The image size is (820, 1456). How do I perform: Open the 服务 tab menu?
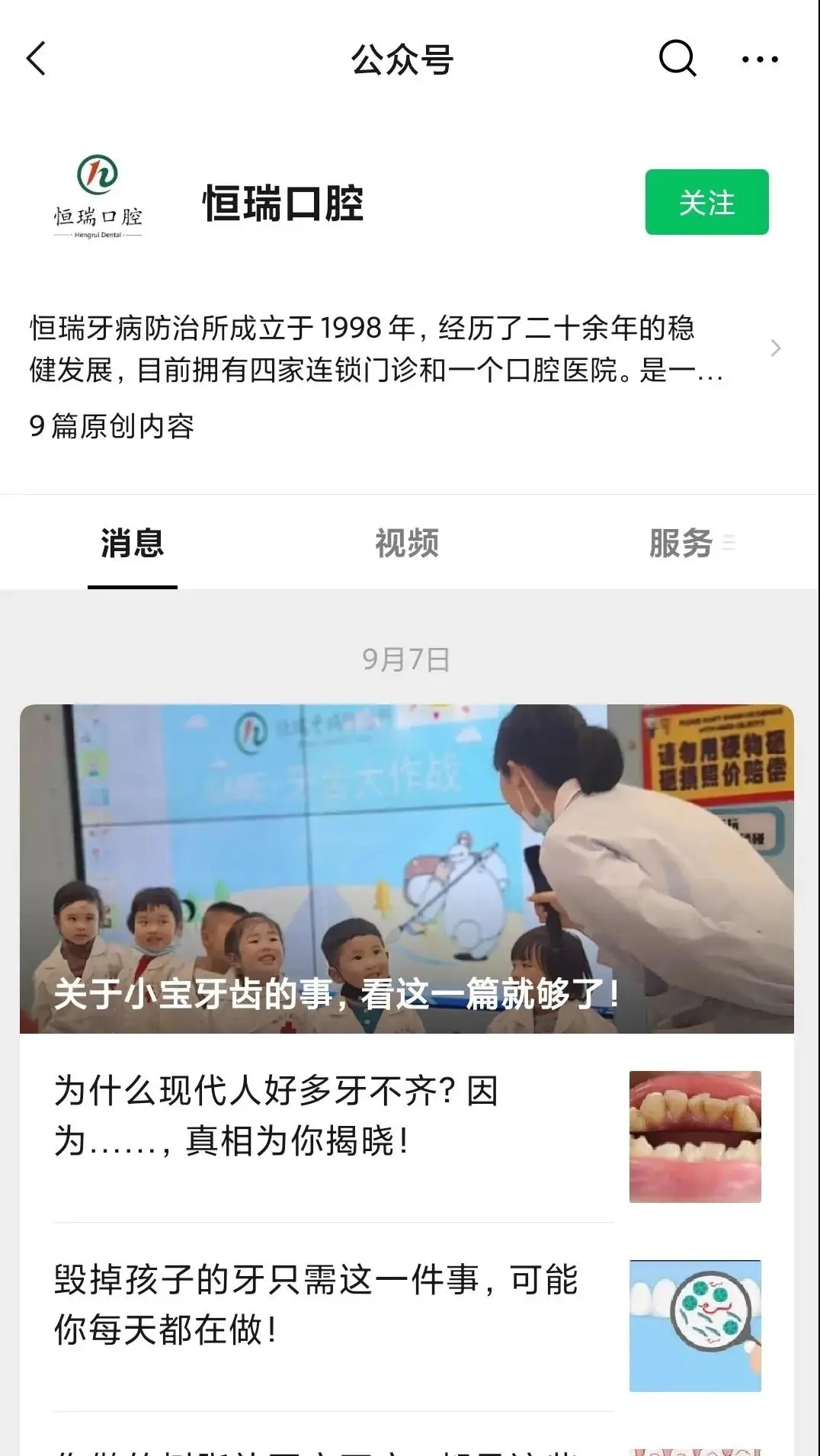tap(690, 544)
